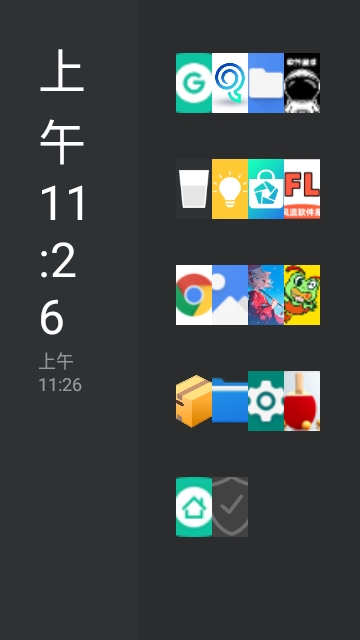Launch the ping pong paddle game
Image resolution: width=360 pixels, height=640 pixels.
(x=302, y=401)
